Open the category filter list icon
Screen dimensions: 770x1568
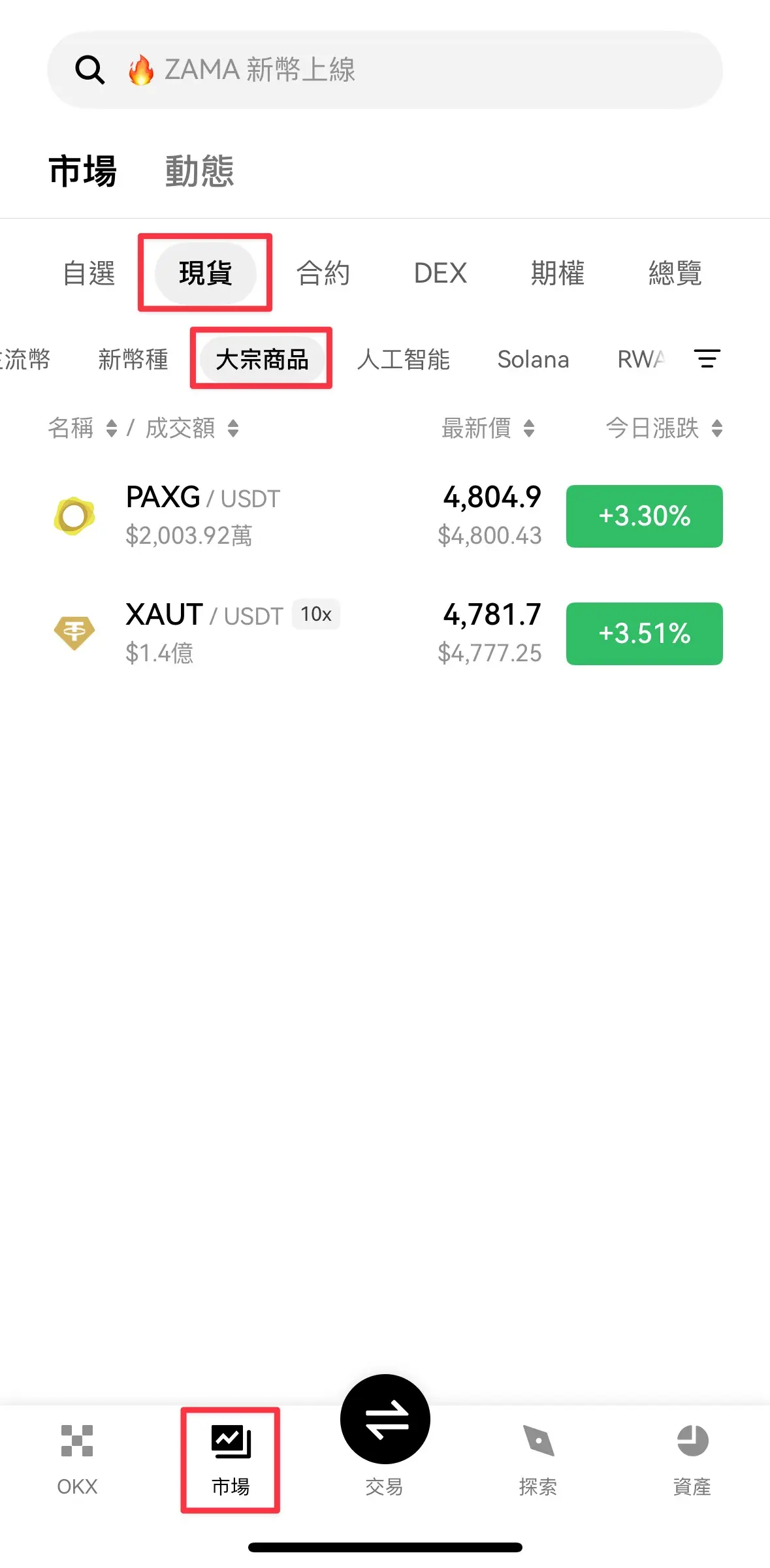click(707, 358)
